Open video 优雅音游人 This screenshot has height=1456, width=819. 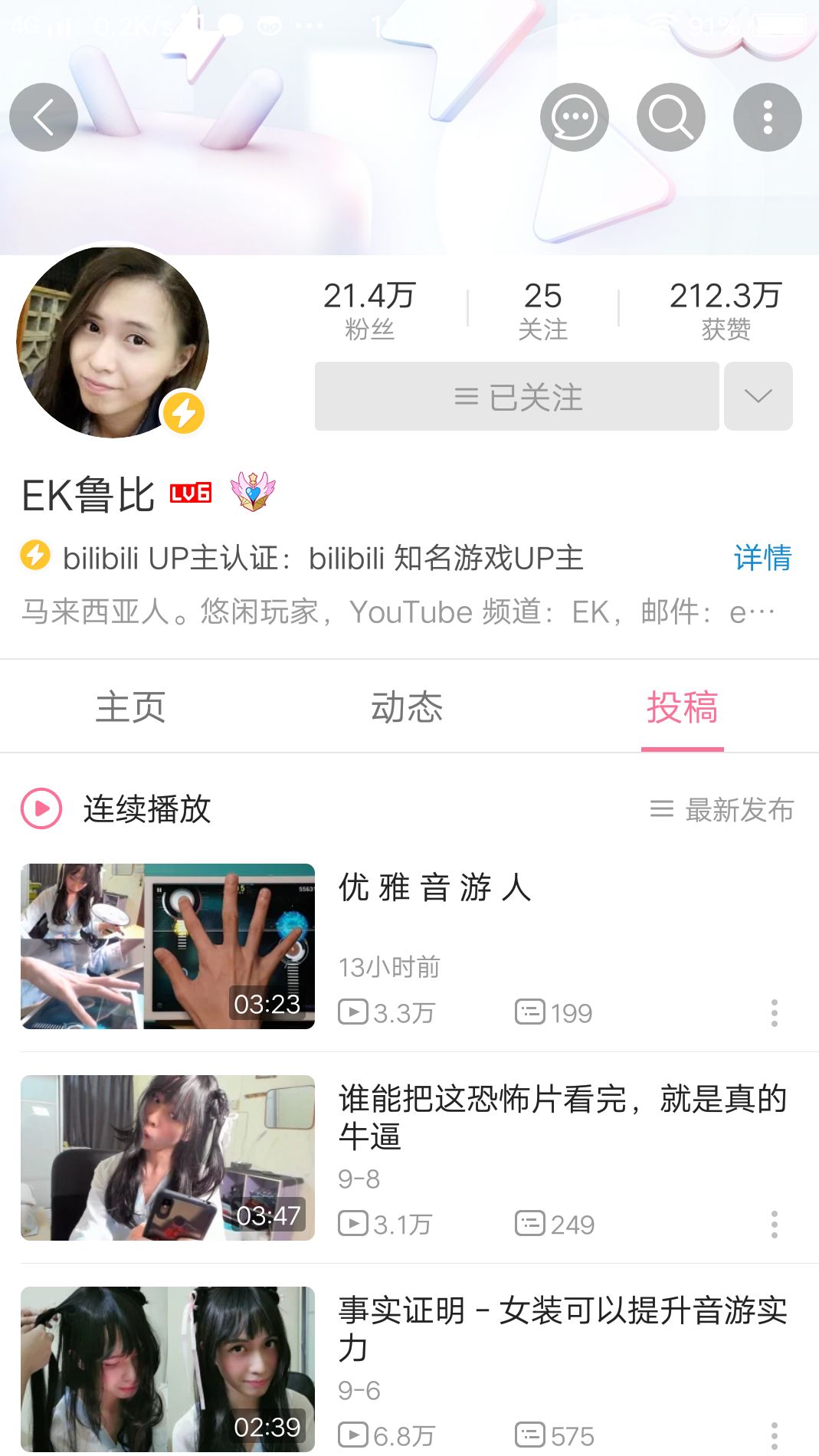click(434, 889)
